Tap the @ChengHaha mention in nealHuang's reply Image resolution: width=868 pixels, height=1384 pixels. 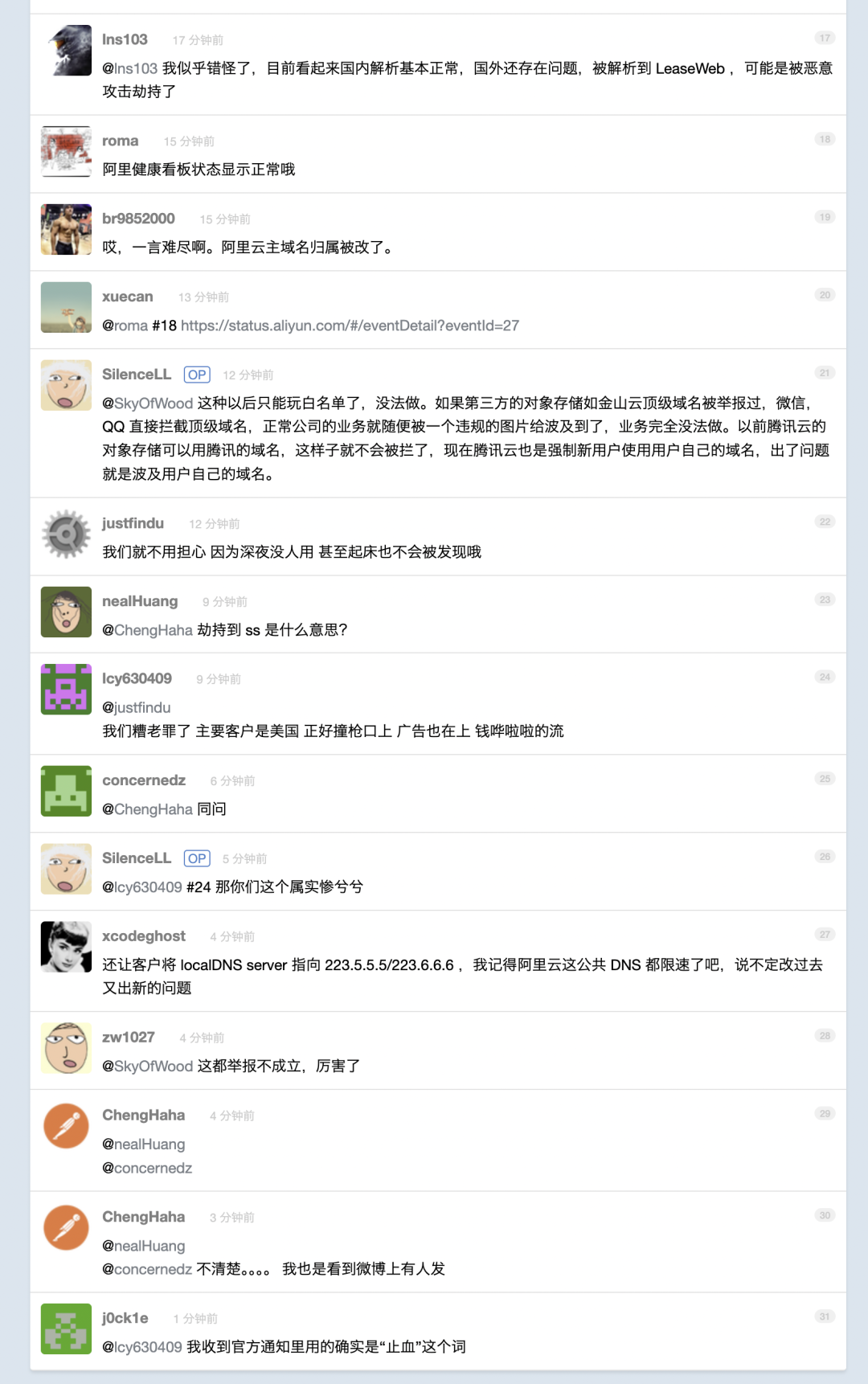click(x=147, y=630)
